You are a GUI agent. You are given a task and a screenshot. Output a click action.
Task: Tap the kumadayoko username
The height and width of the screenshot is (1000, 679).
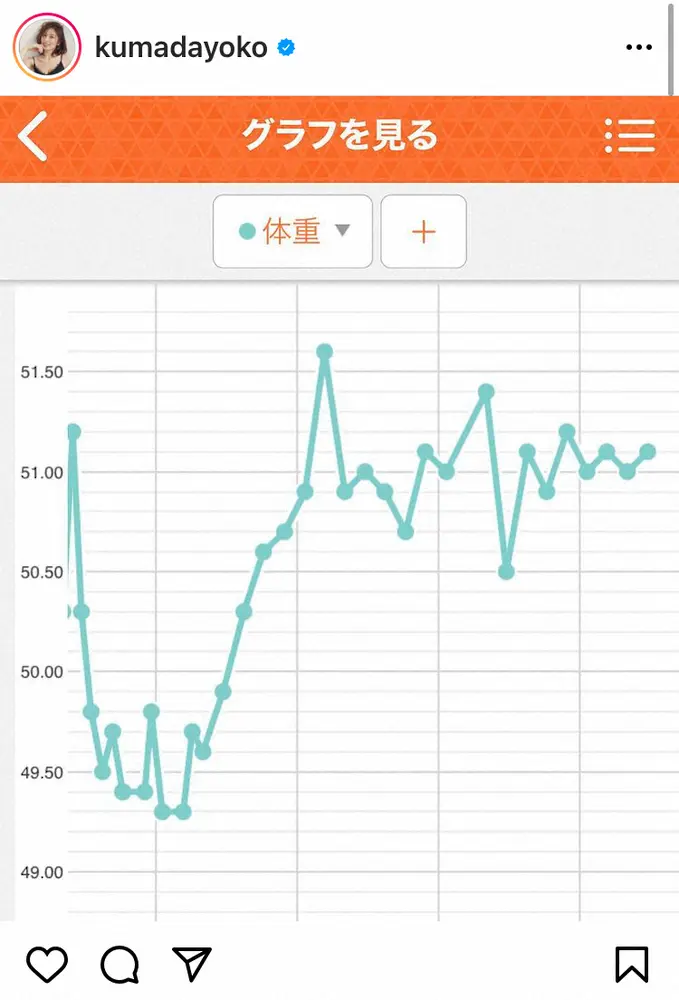181,47
